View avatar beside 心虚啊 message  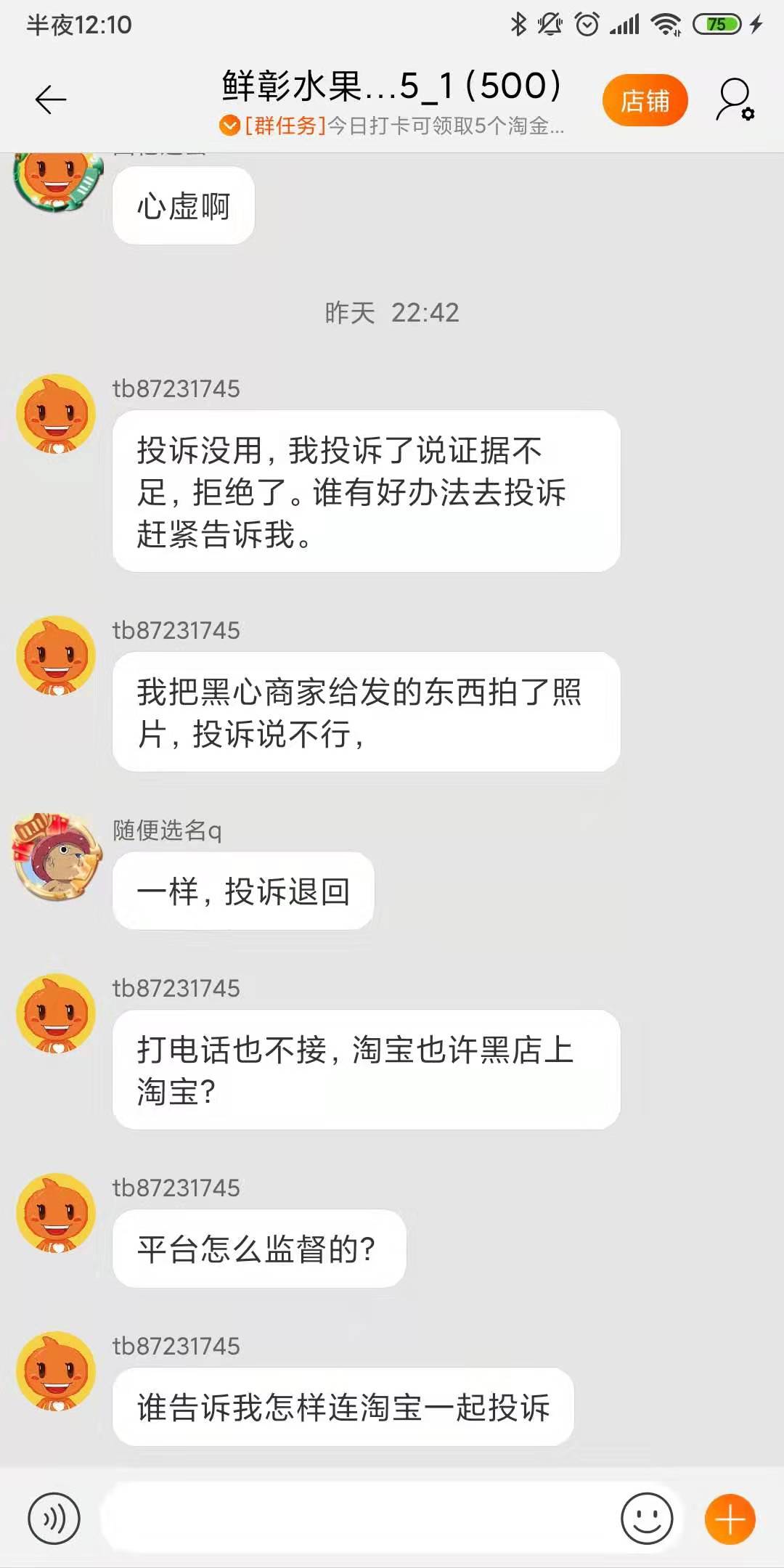[x=57, y=180]
